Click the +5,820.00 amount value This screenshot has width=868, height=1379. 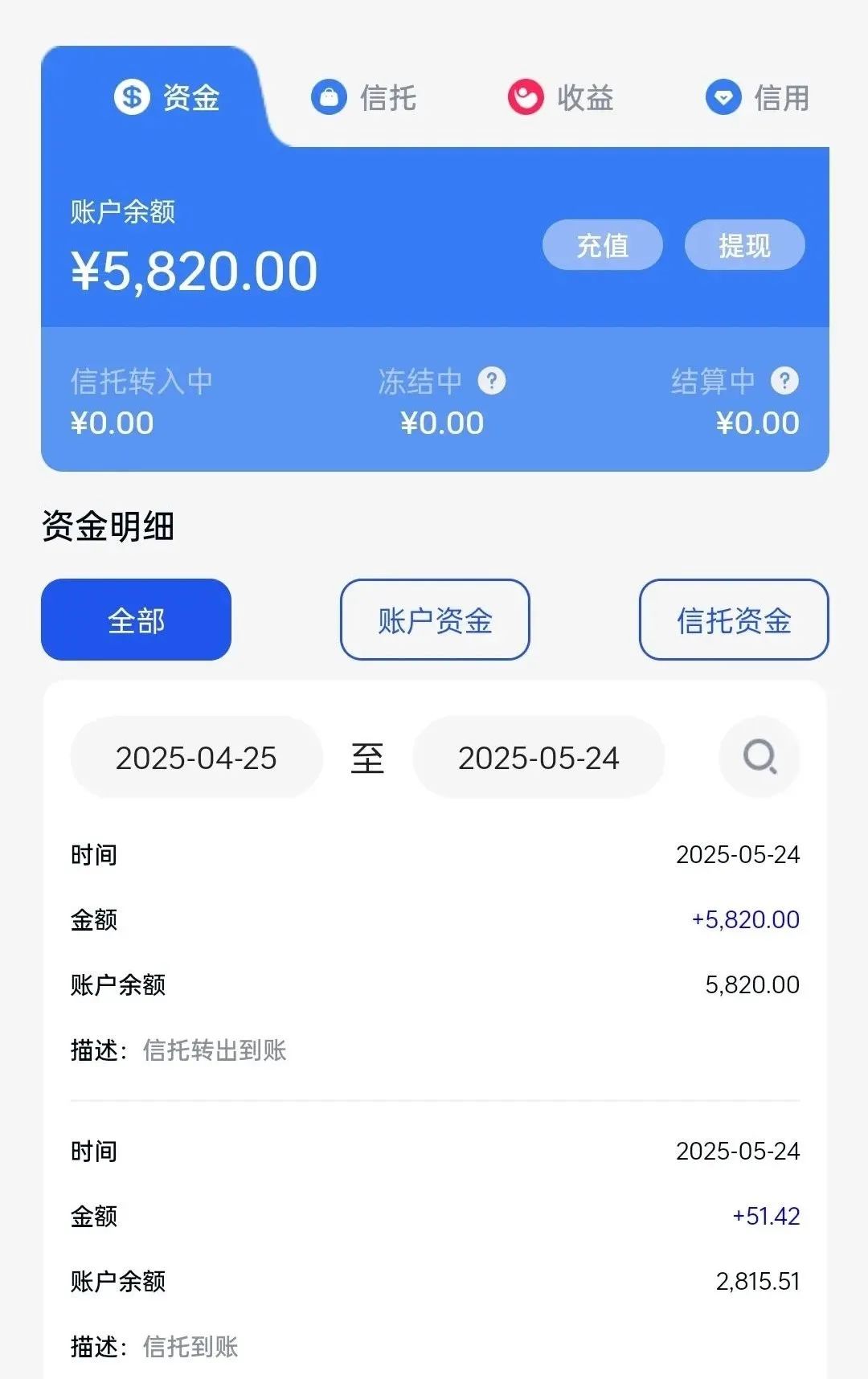(743, 919)
